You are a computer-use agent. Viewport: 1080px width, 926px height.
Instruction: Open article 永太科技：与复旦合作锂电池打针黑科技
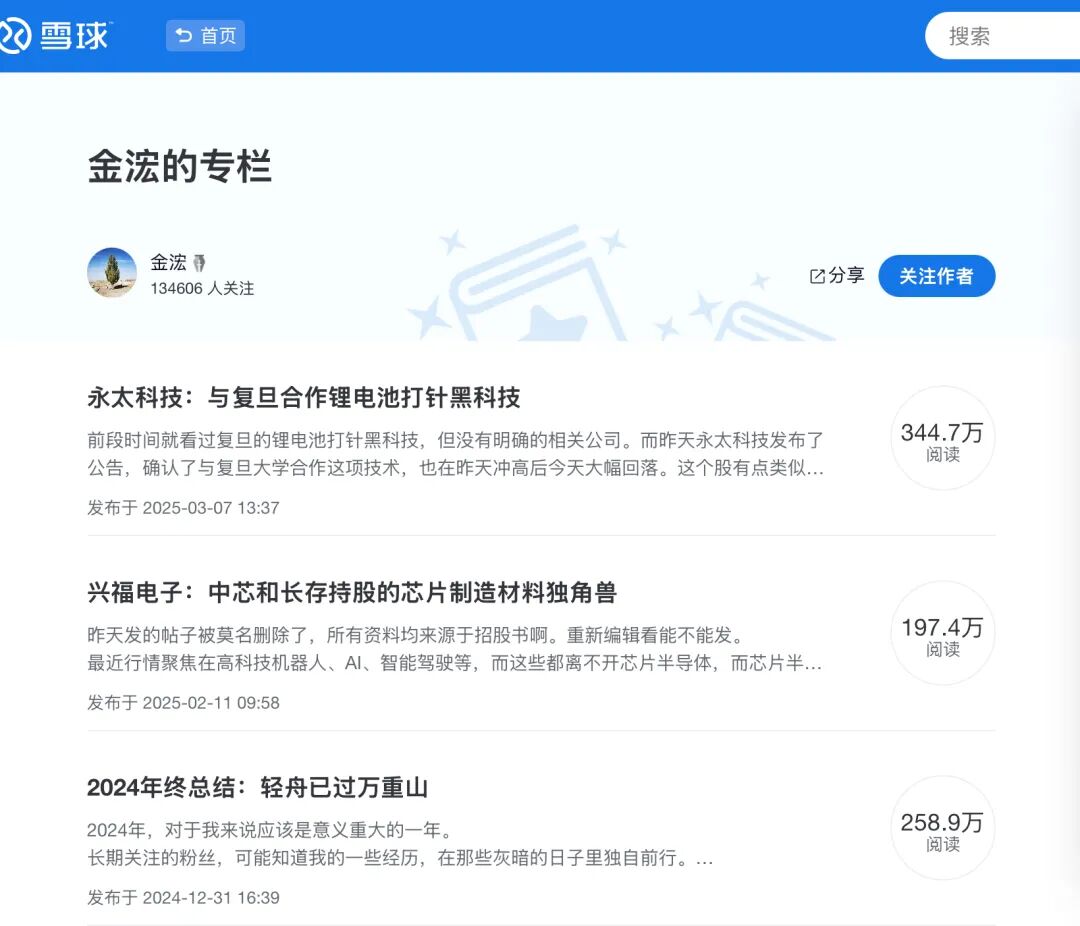tap(304, 398)
